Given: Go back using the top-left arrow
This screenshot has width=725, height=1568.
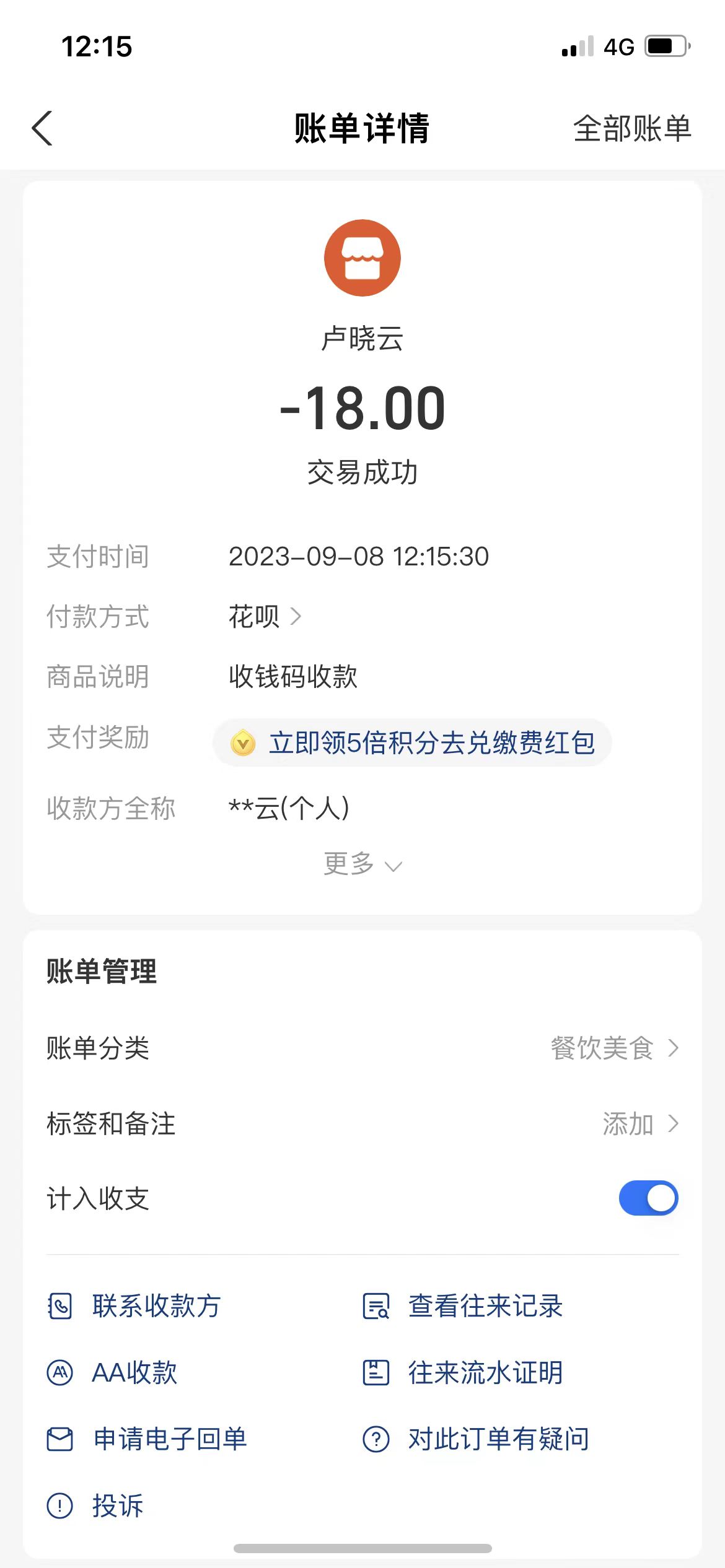Looking at the screenshot, I should coord(42,129).
